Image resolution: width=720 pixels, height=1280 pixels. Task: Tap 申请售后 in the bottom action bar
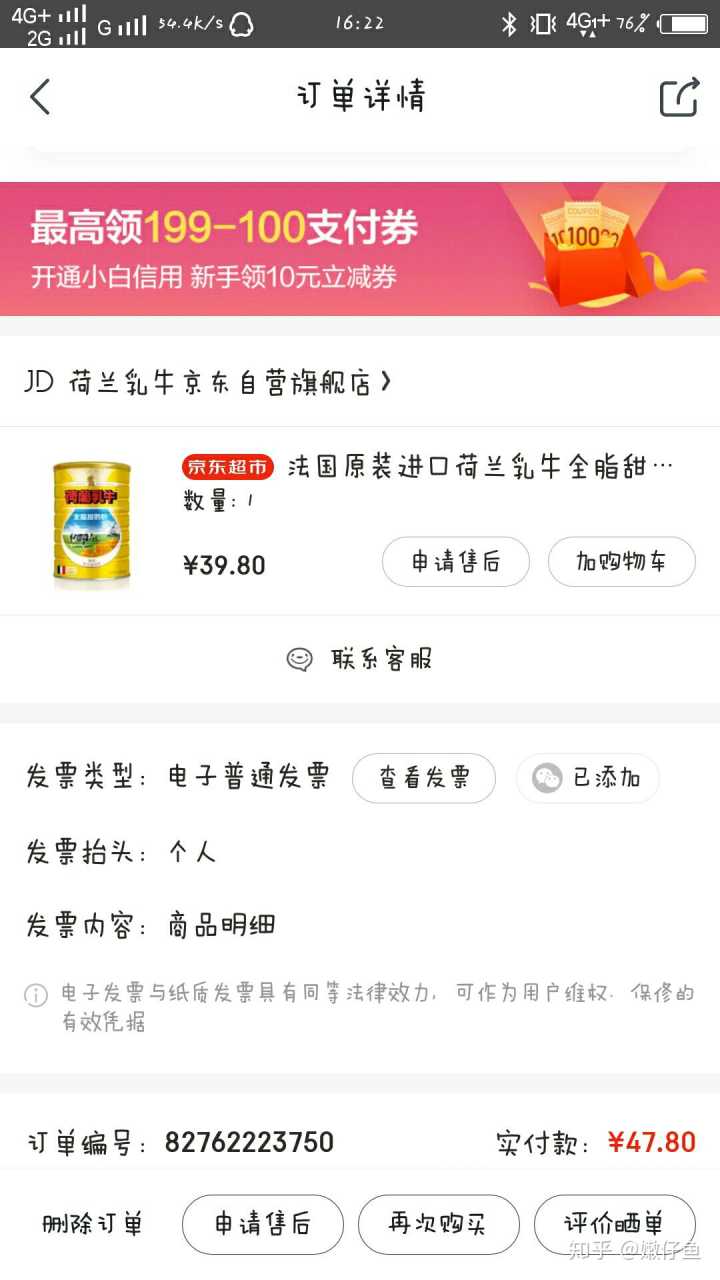(263, 1224)
